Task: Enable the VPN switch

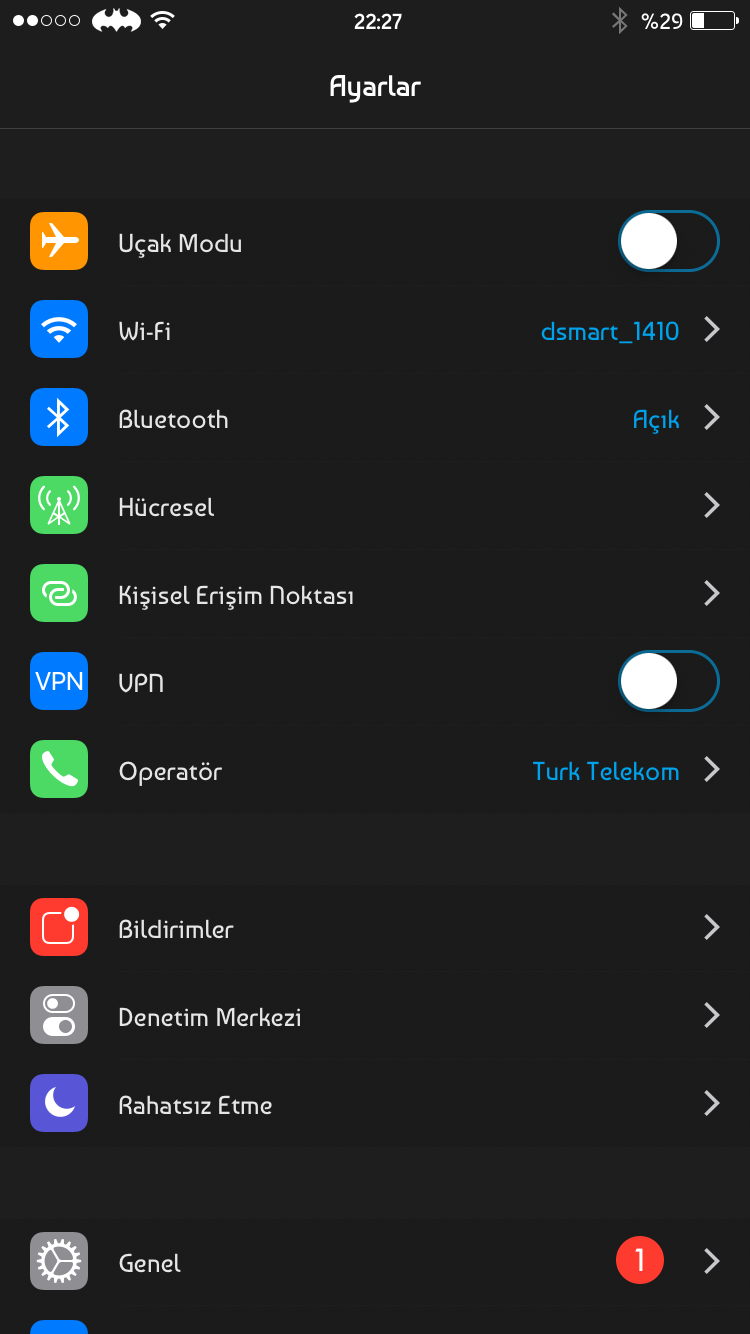Action: click(x=669, y=681)
